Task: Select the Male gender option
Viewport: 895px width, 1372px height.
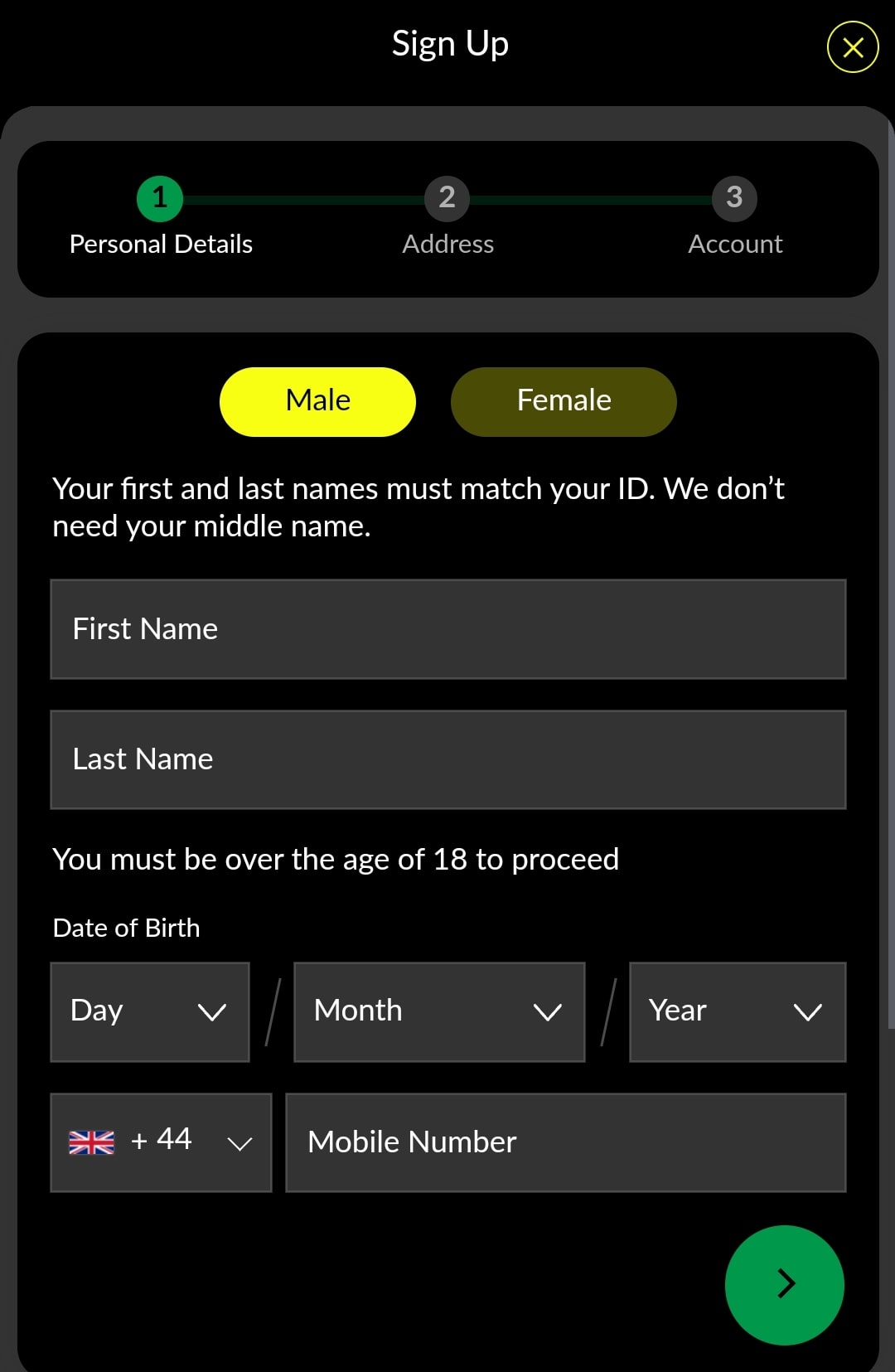Action: click(317, 401)
